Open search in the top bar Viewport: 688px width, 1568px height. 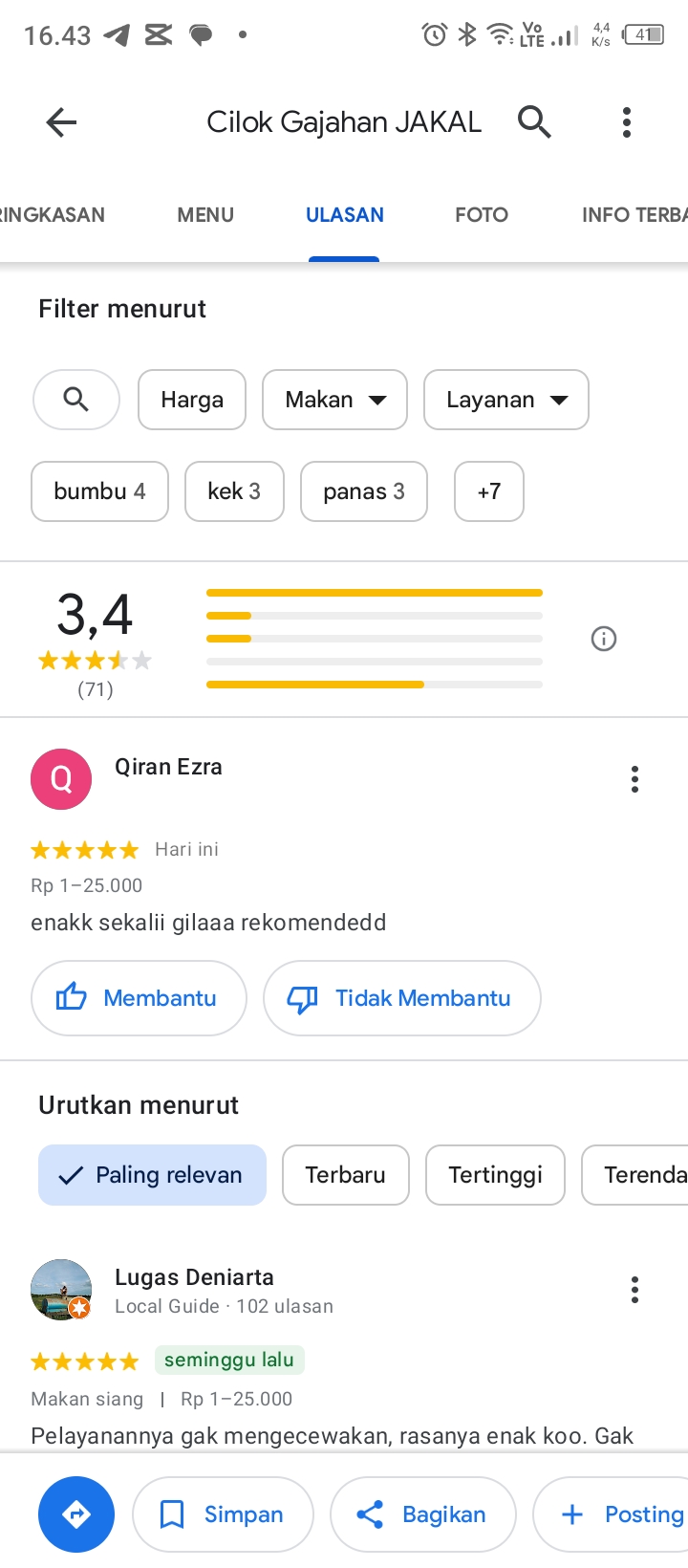coord(534,122)
